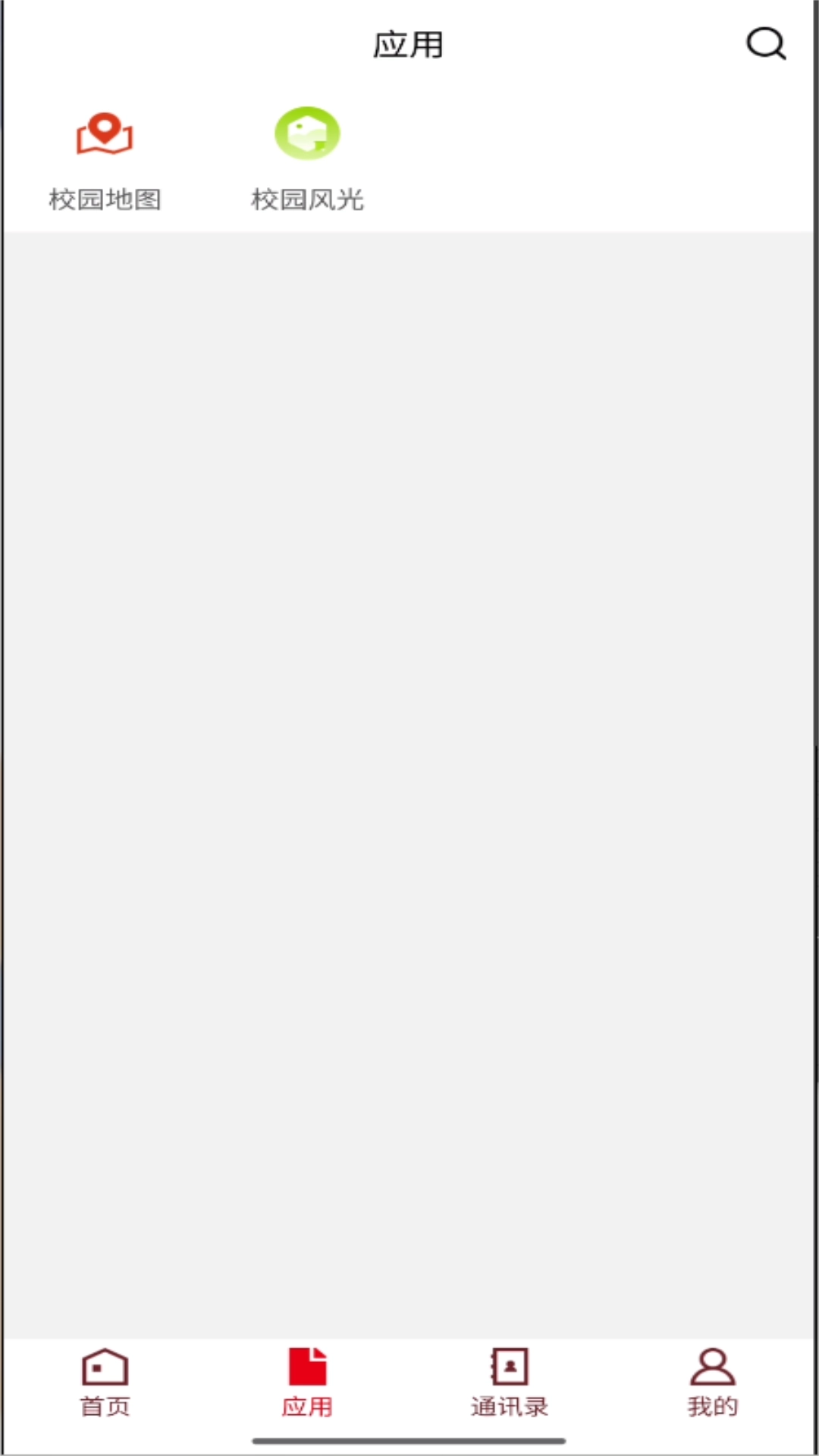The image size is (819, 1456).
Task: Switch to the 我的 tab
Action: click(x=712, y=1382)
